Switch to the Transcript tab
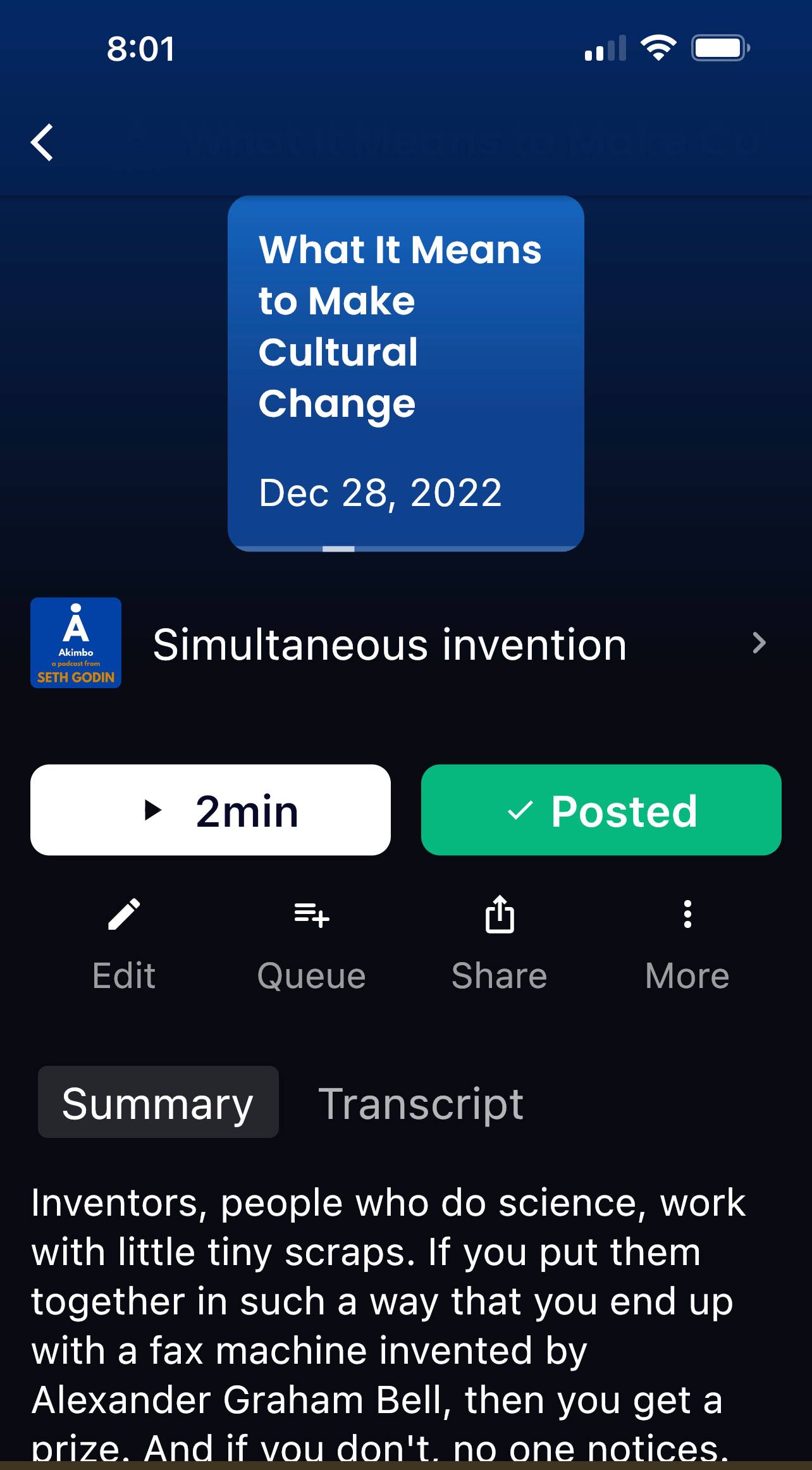Image resolution: width=812 pixels, height=1470 pixels. (421, 1102)
